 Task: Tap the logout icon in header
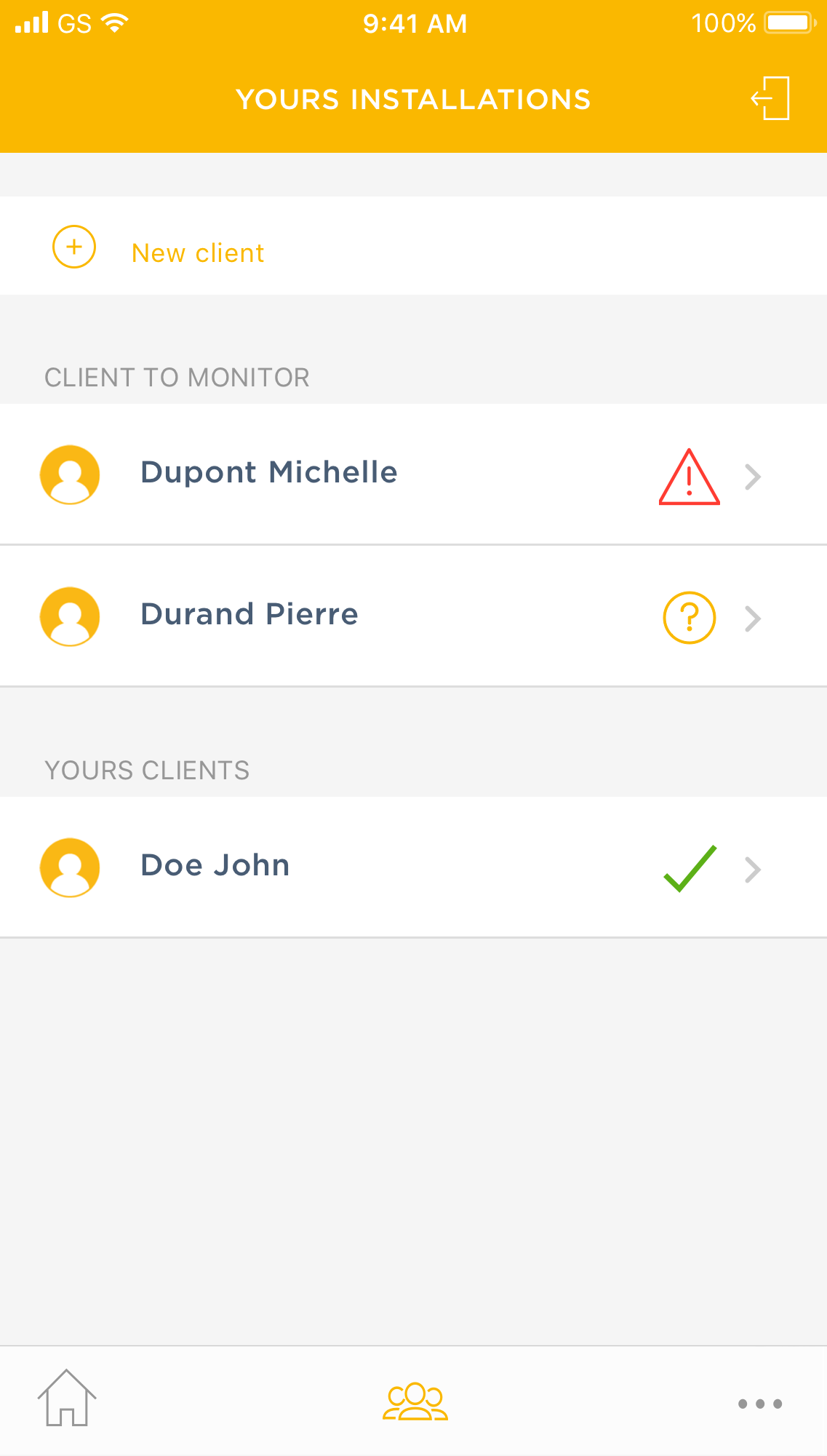[x=770, y=98]
